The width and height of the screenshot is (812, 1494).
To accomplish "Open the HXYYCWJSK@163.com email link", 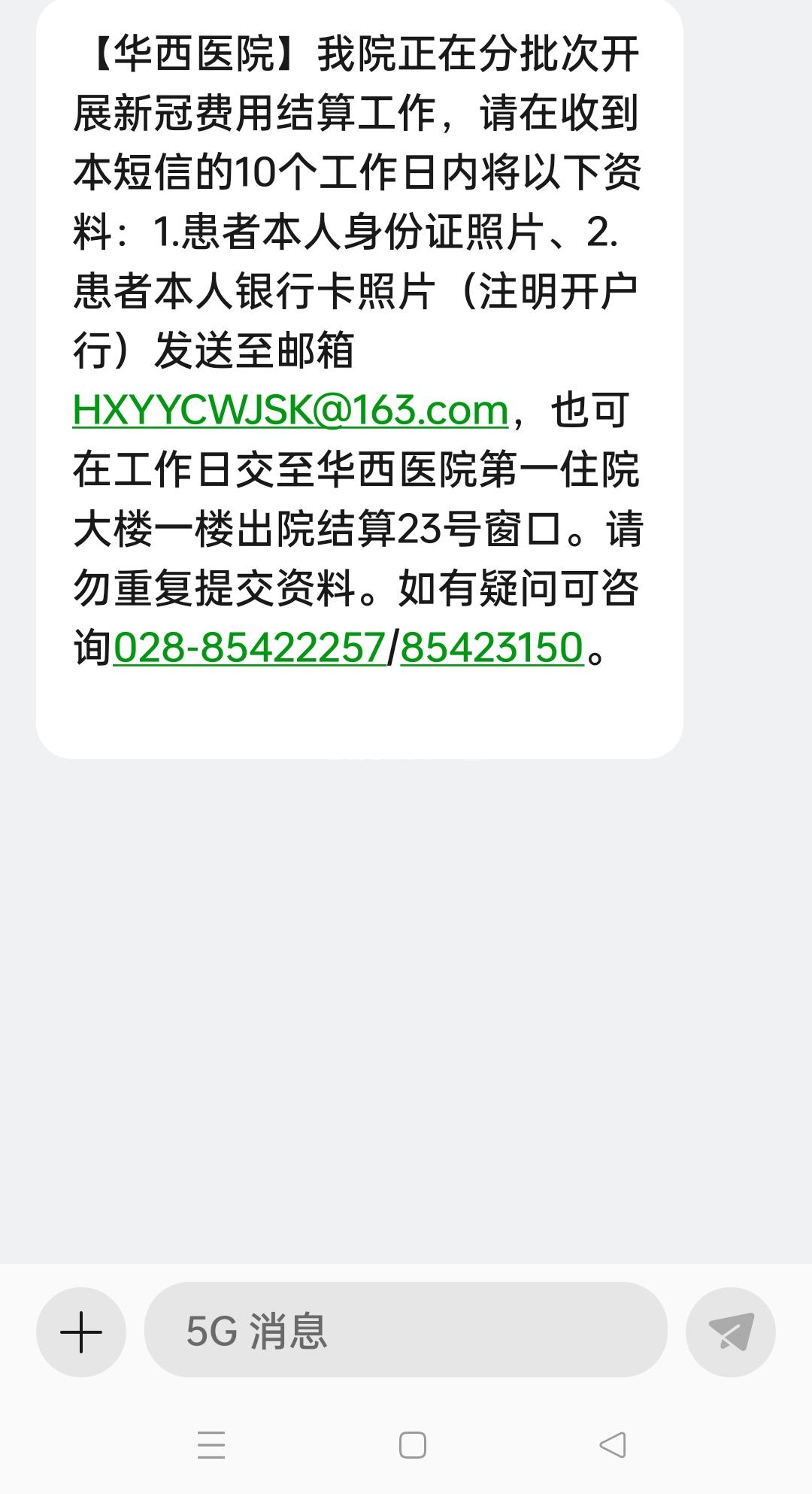I will [x=290, y=411].
